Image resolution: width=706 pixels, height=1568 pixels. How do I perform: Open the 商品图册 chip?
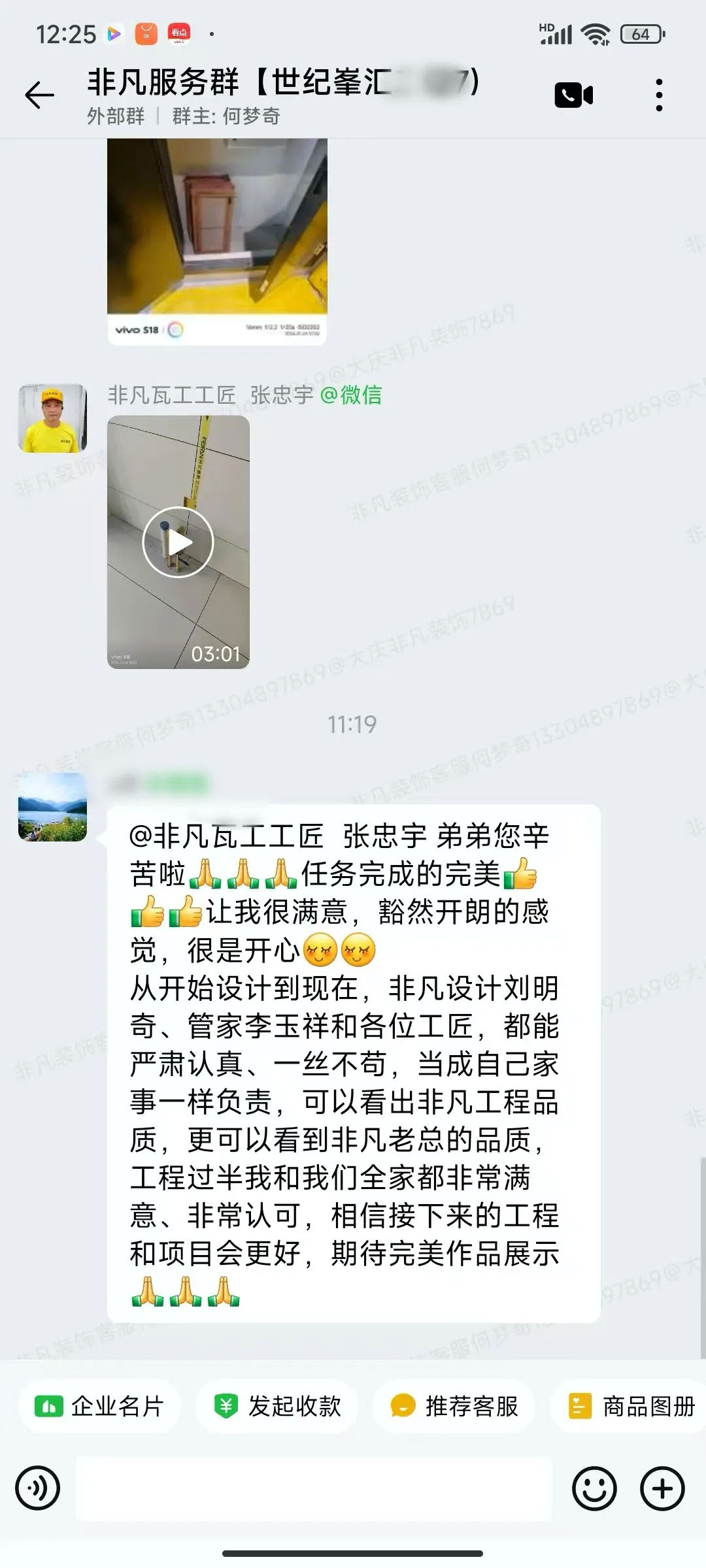631,1406
